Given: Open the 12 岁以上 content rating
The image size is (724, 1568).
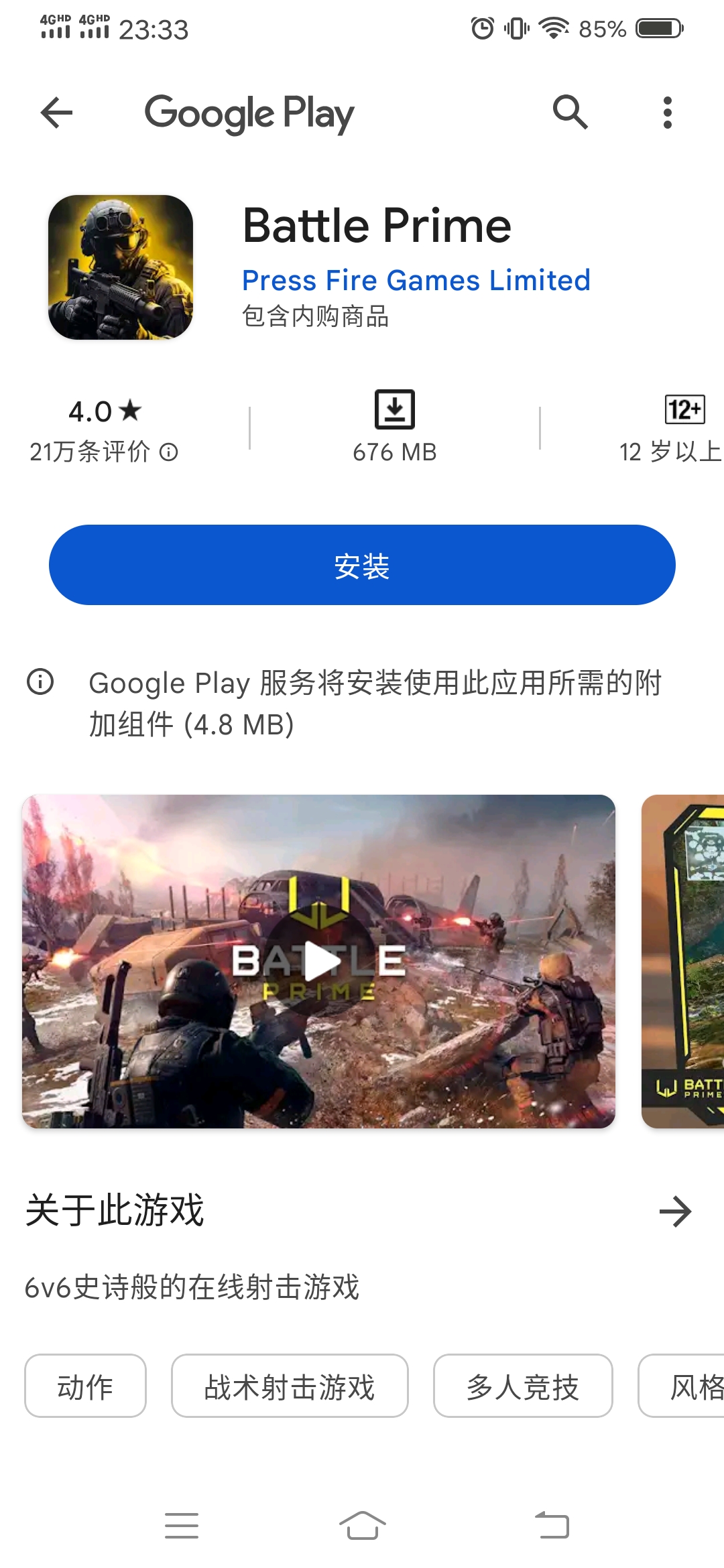Looking at the screenshot, I should click(670, 429).
